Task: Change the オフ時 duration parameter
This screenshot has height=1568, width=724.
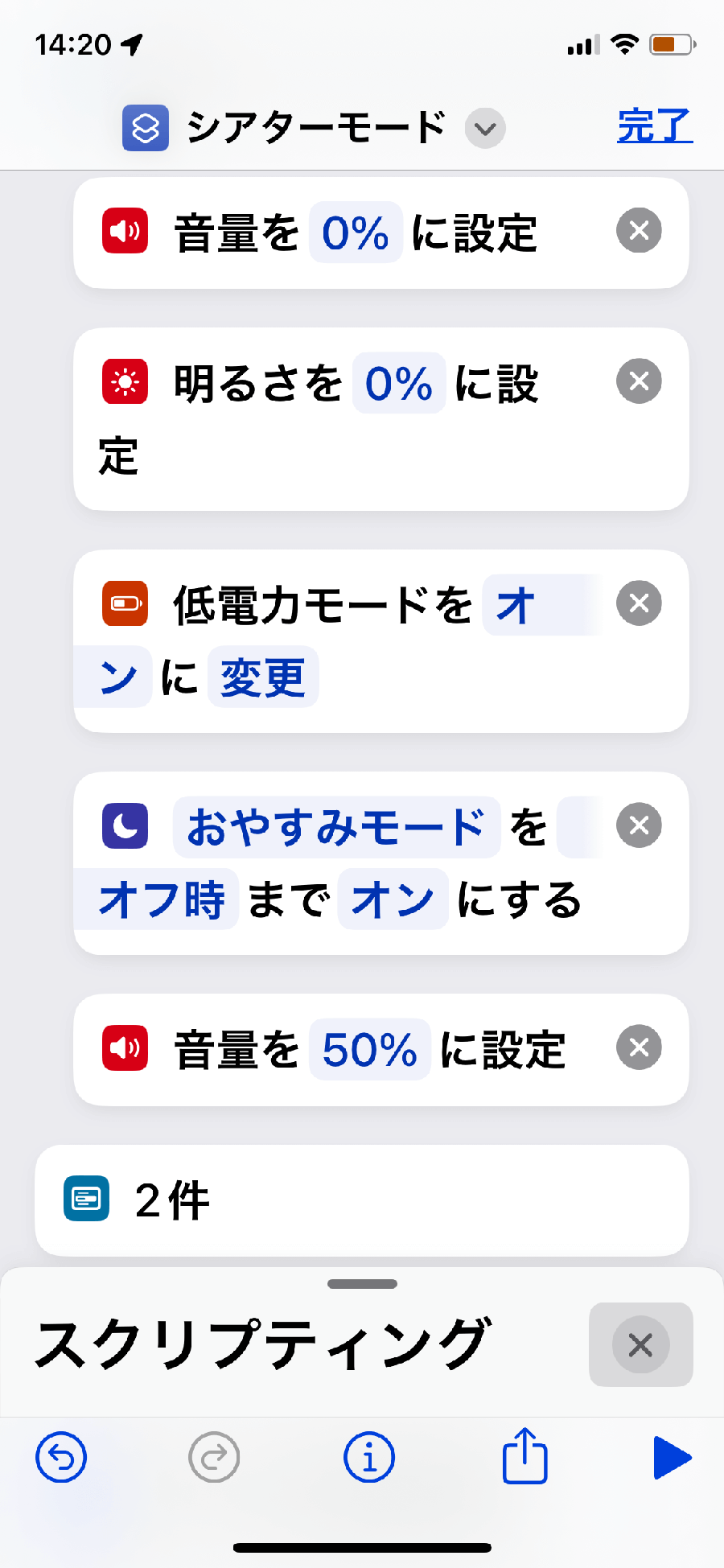Action: coord(161,899)
